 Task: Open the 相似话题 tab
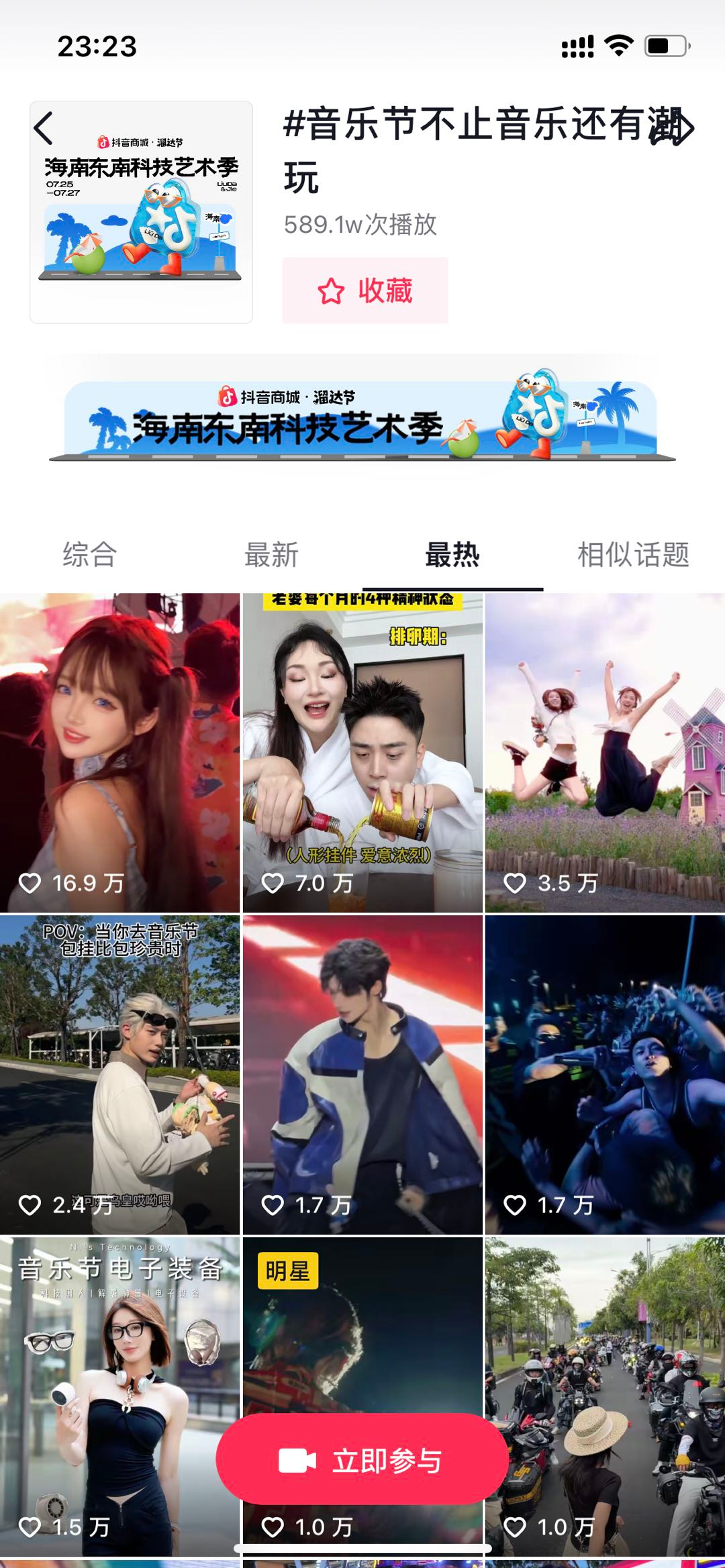(x=633, y=555)
